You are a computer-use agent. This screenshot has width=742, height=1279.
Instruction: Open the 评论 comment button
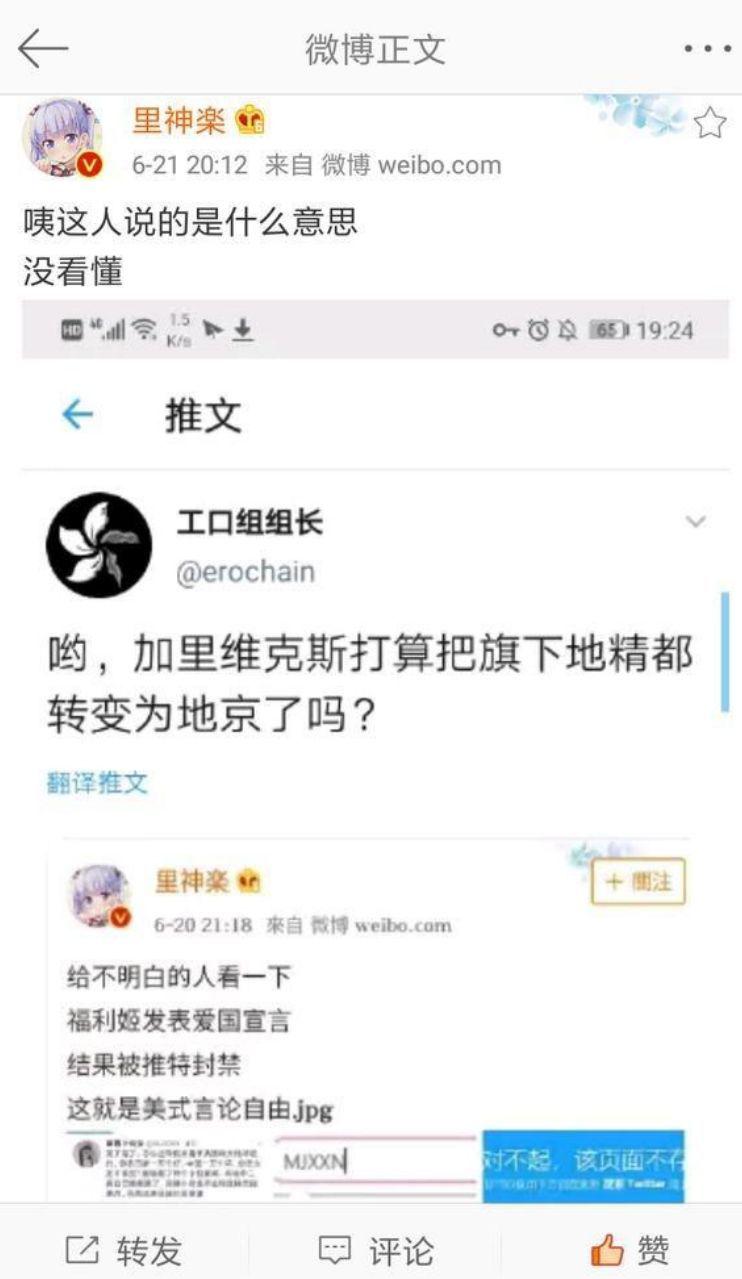tap(376, 1249)
